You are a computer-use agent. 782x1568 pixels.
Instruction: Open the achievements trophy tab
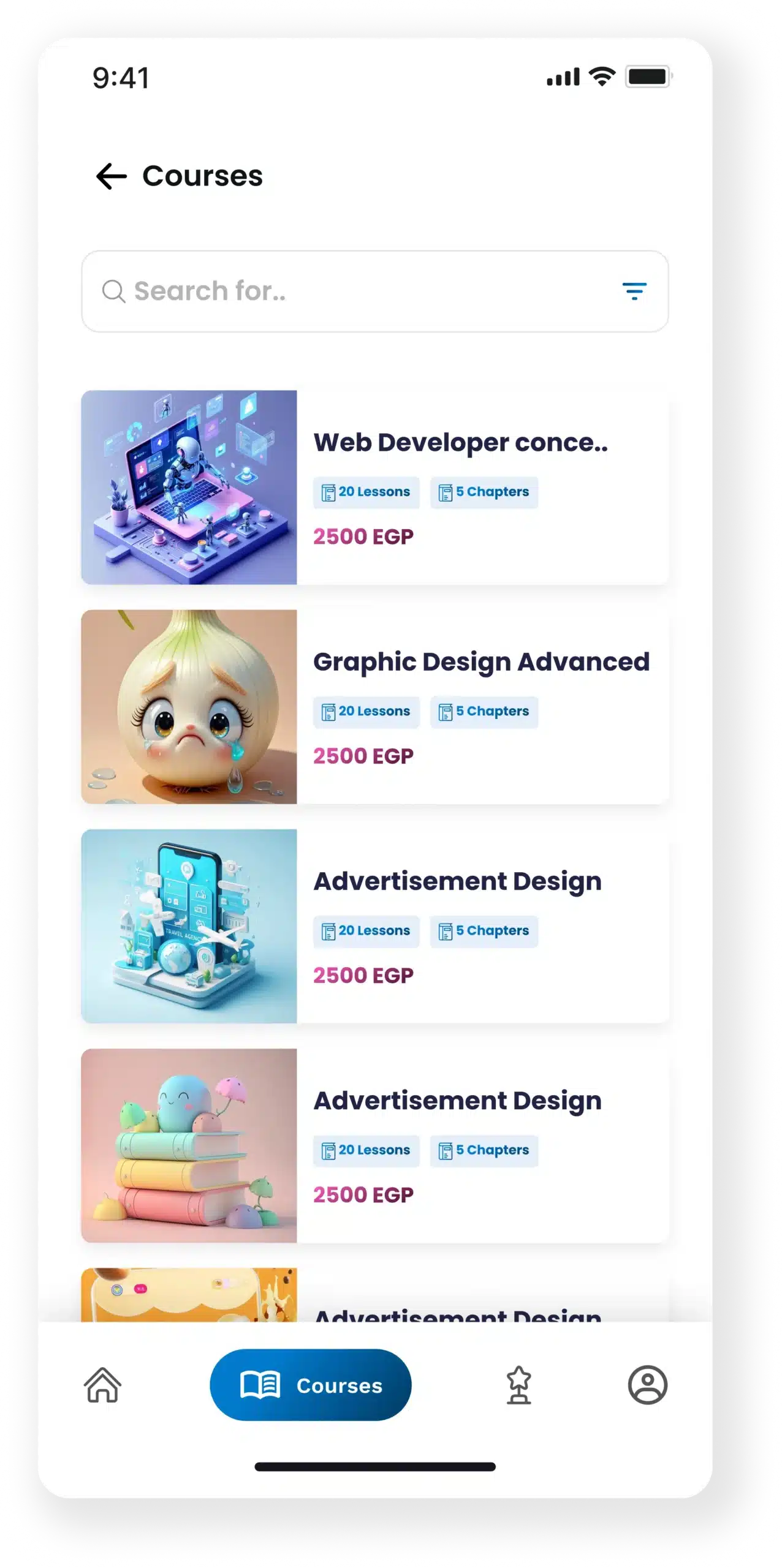(x=518, y=1385)
